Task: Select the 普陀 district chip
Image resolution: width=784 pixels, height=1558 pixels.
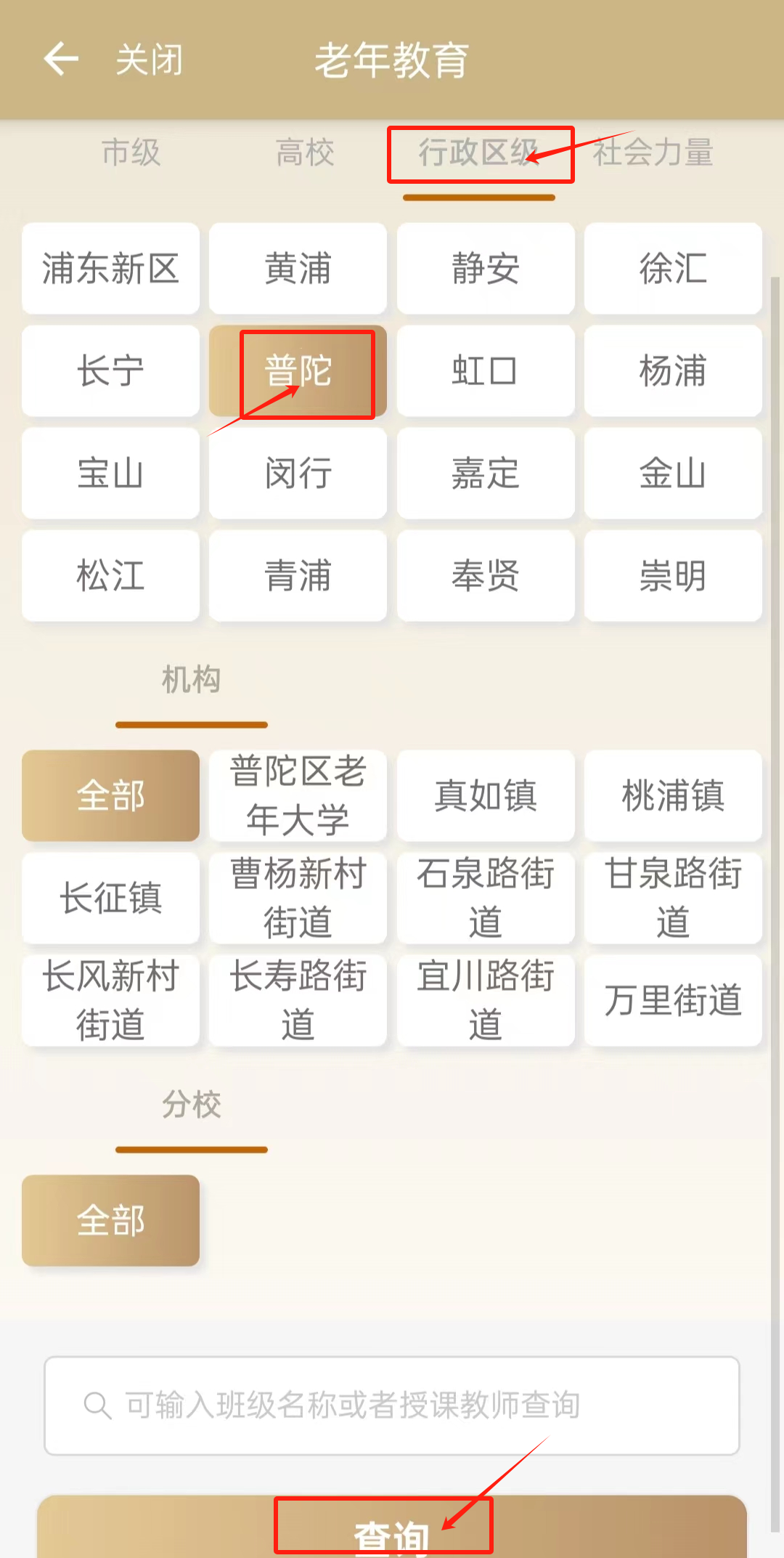Action: [298, 371]
